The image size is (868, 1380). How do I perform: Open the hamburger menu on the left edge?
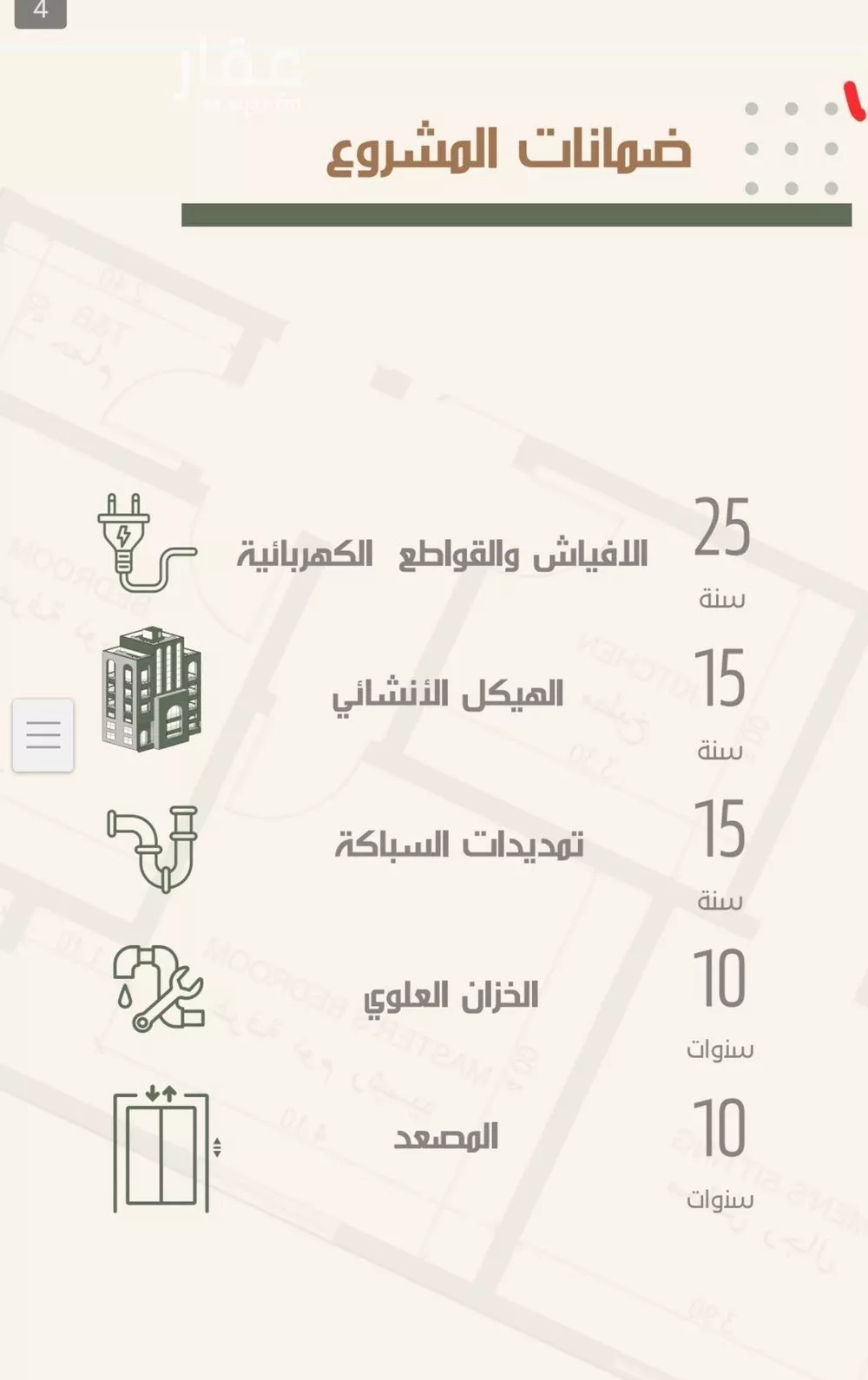pyautogui.click(x=42, y=734)
